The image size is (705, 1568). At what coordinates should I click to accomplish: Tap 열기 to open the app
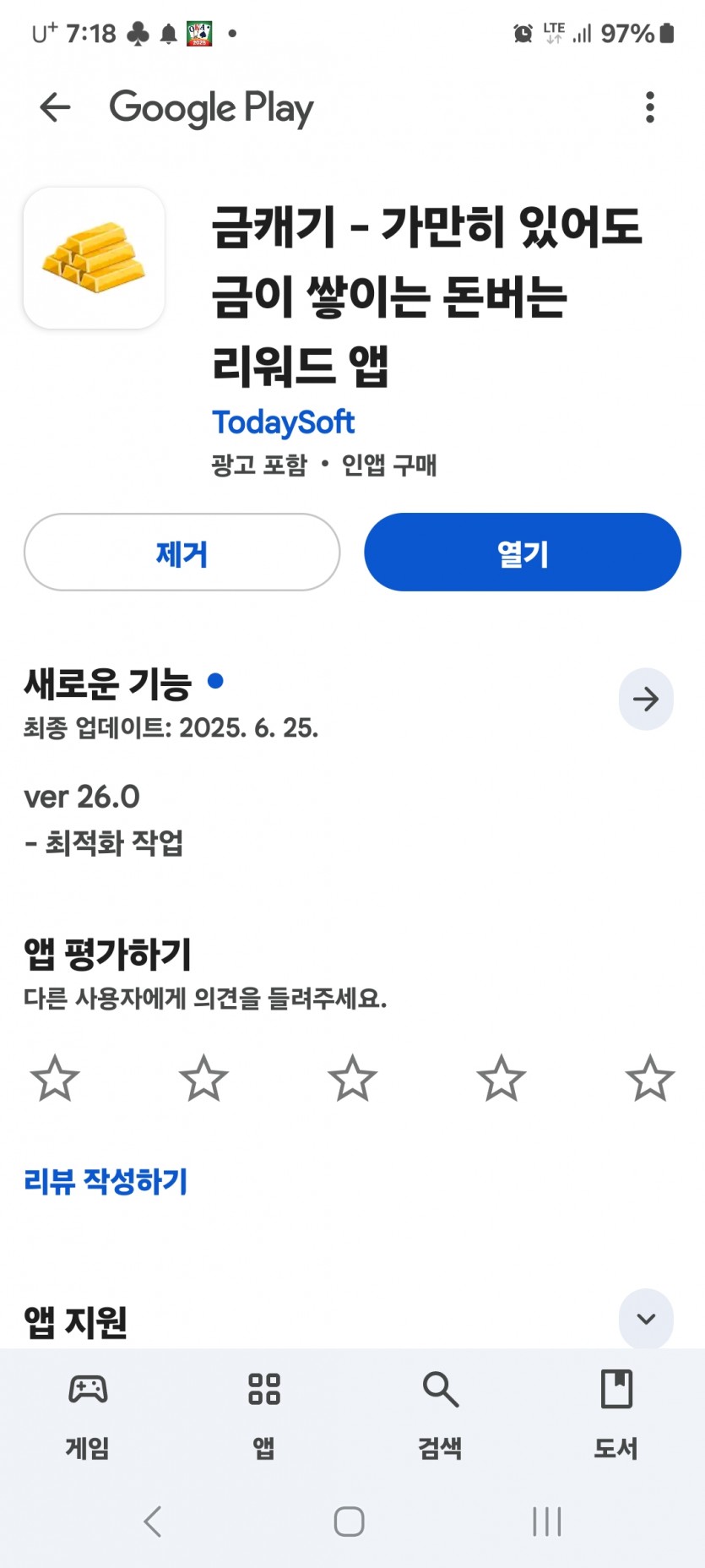pos(523,553)
